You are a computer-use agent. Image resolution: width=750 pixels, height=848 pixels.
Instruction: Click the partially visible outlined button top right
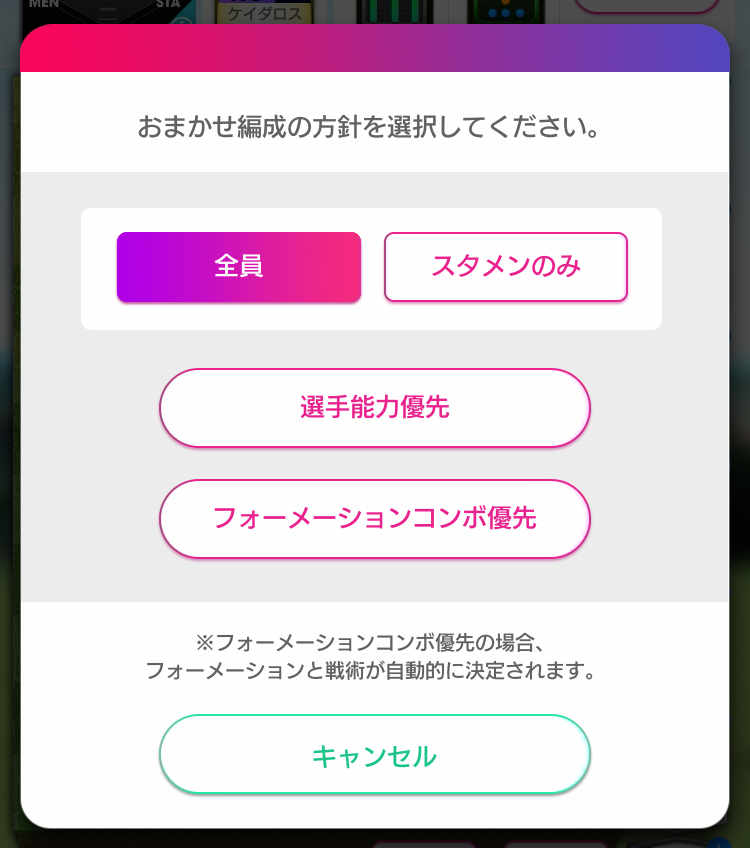[648, 6]
